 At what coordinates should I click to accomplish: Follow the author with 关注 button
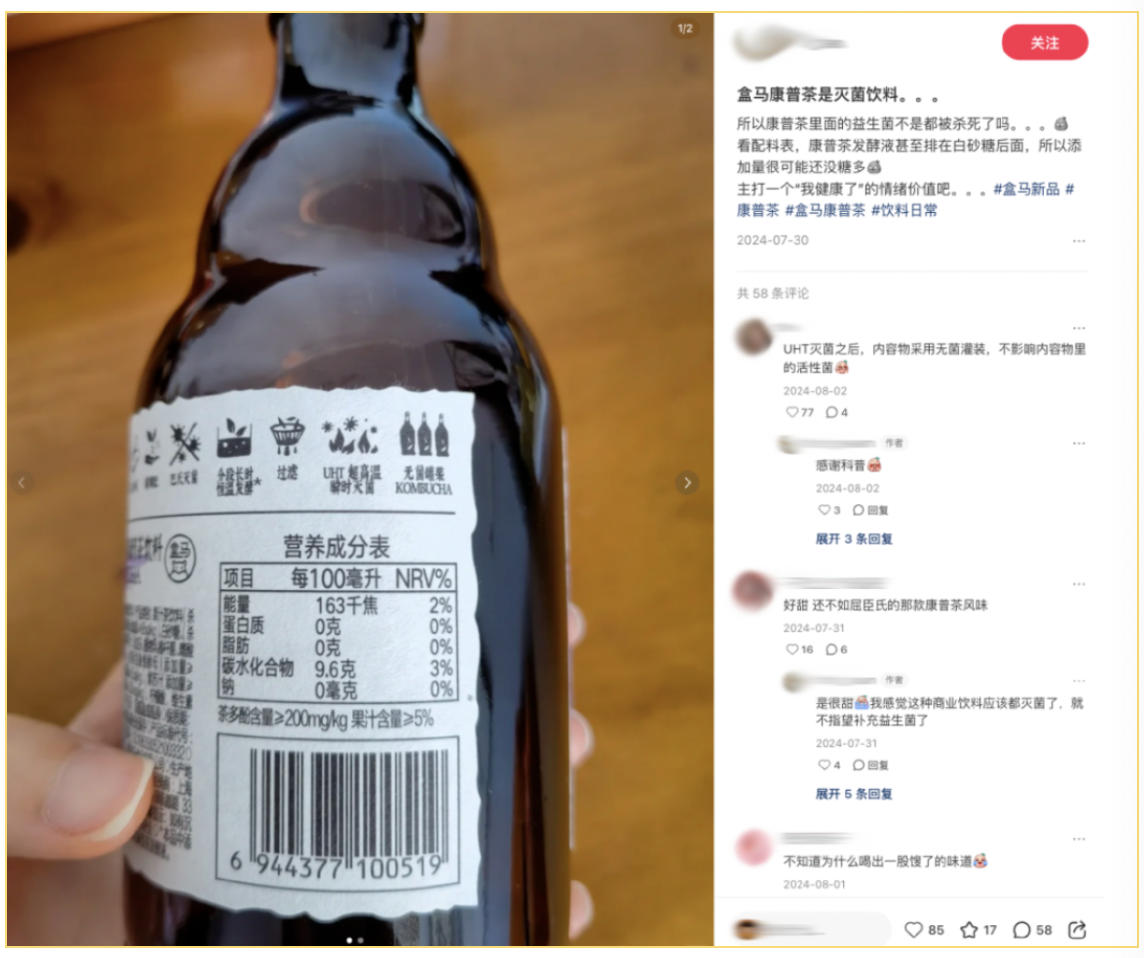[x=1044, y=43]
